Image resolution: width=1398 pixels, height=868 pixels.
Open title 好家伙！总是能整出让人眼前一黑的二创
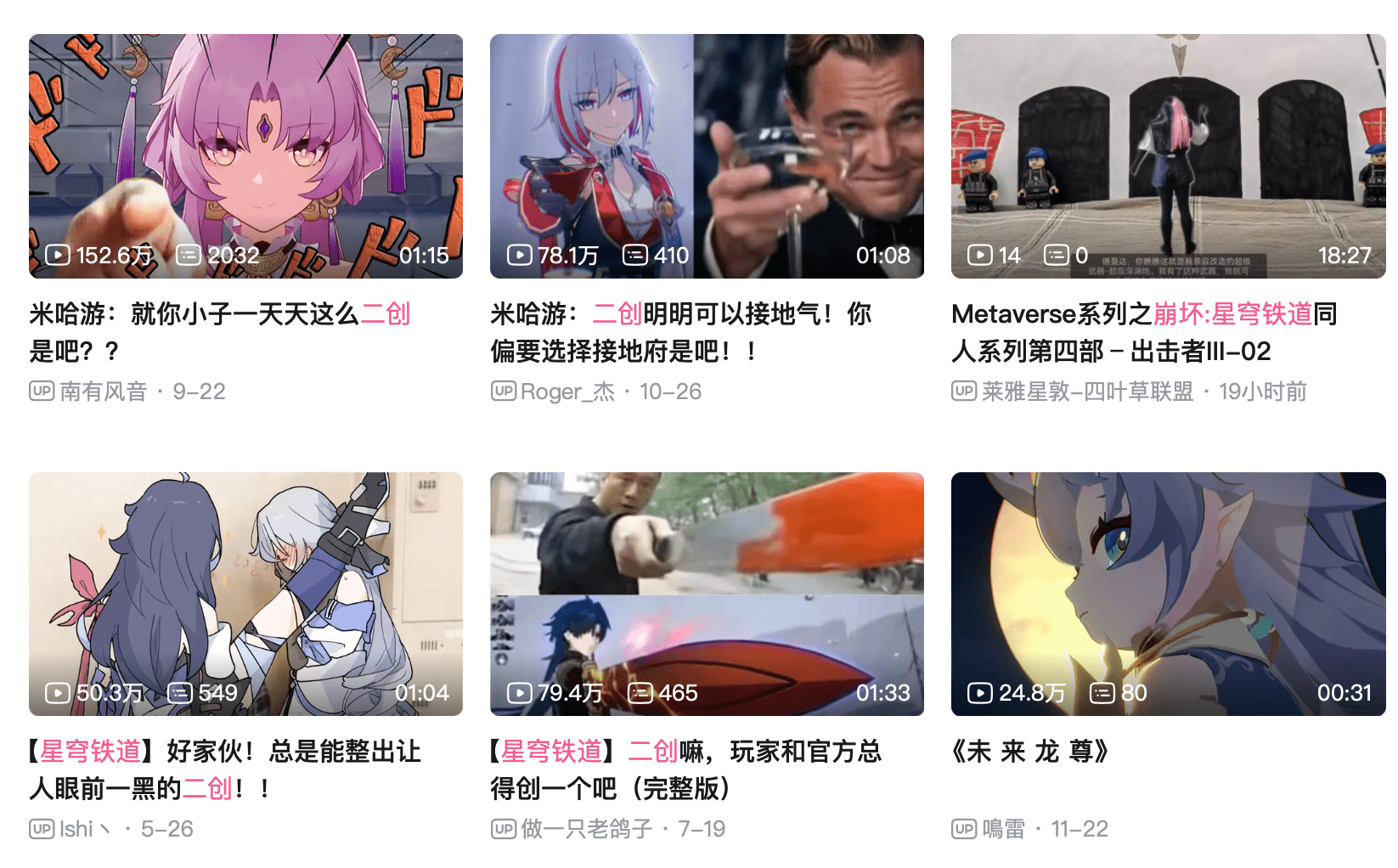tap(225, 769)
